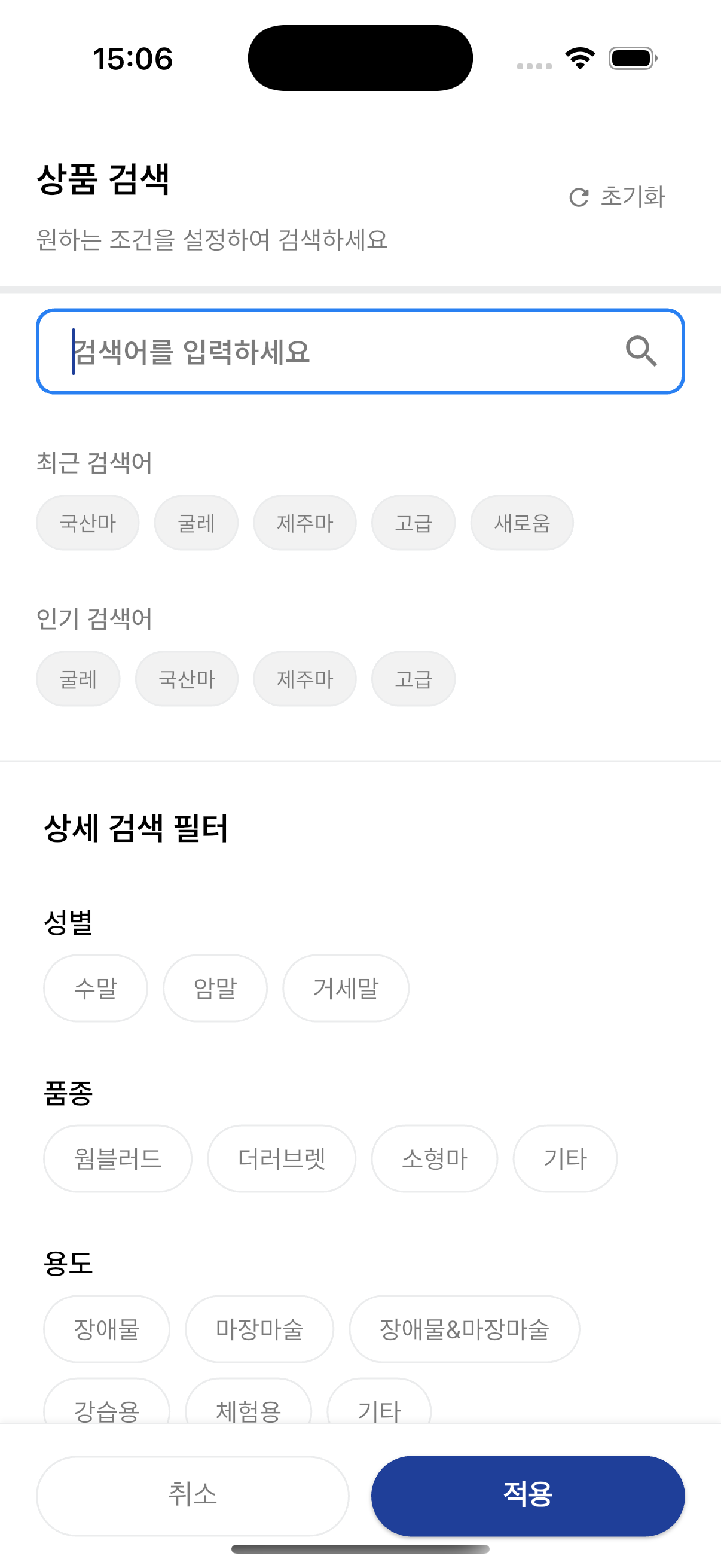Viewport: 721px width, 1568px height.
Task: Filter by usage 장애물
Action: coord(106,1329)
